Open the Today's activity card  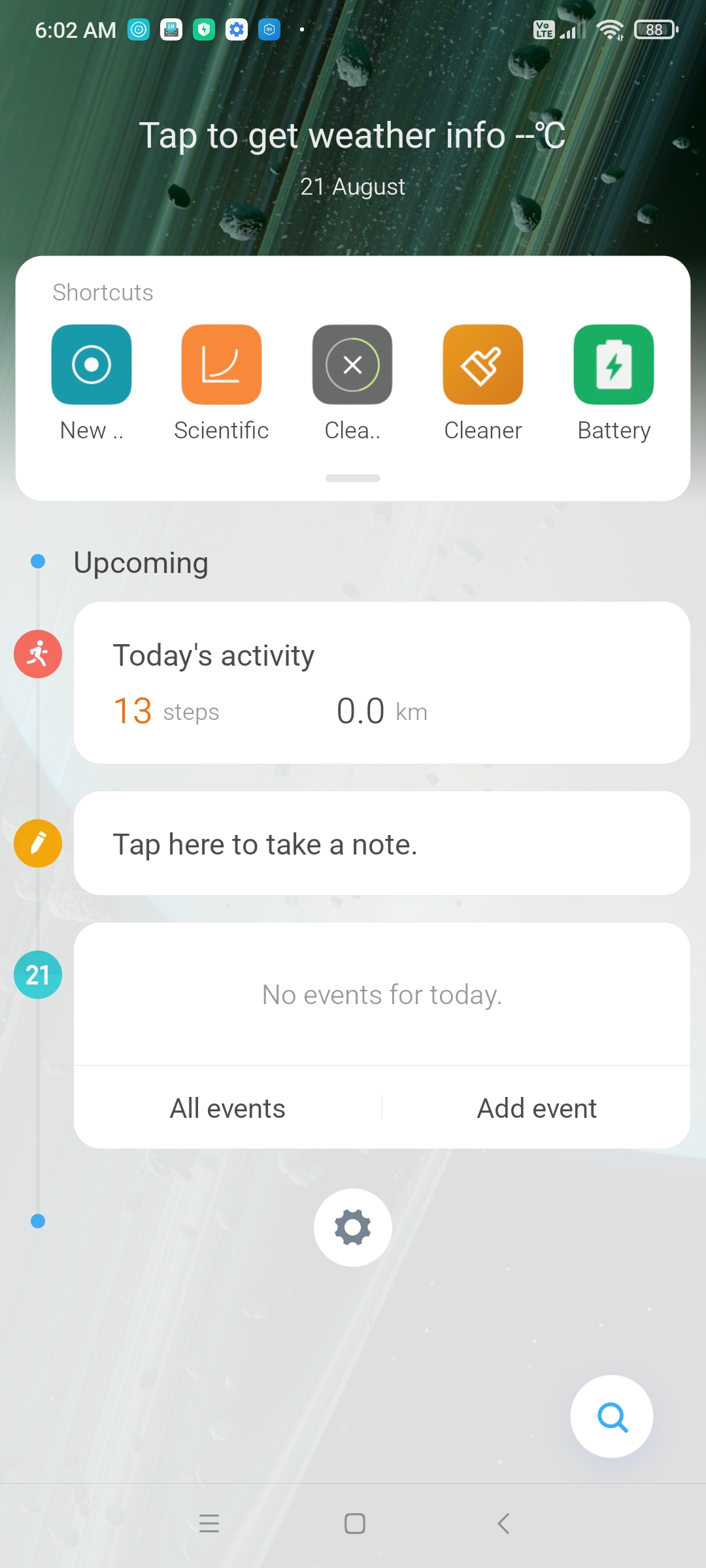coord(382,683)
